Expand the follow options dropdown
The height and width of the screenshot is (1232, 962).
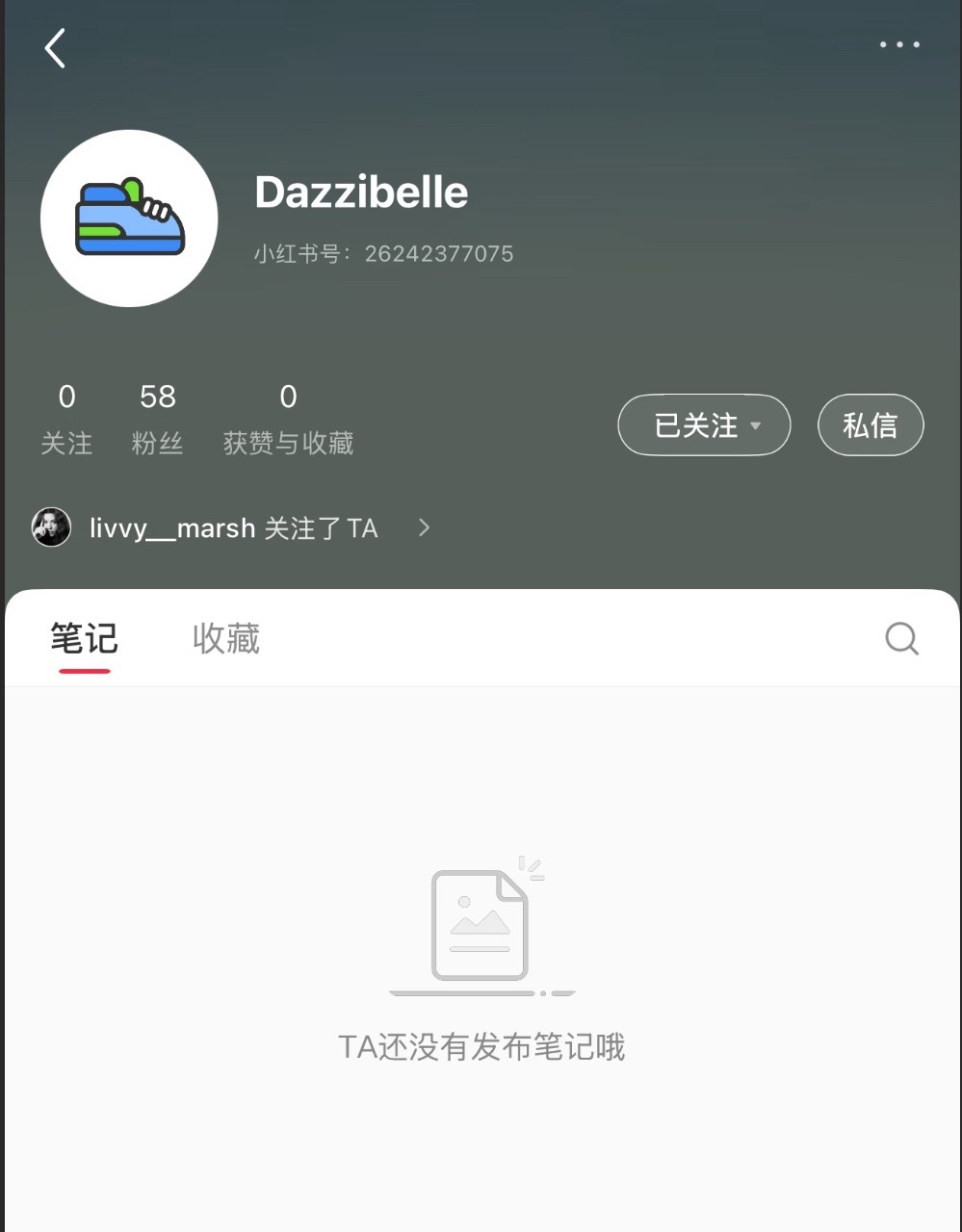(x=757, y=426)
